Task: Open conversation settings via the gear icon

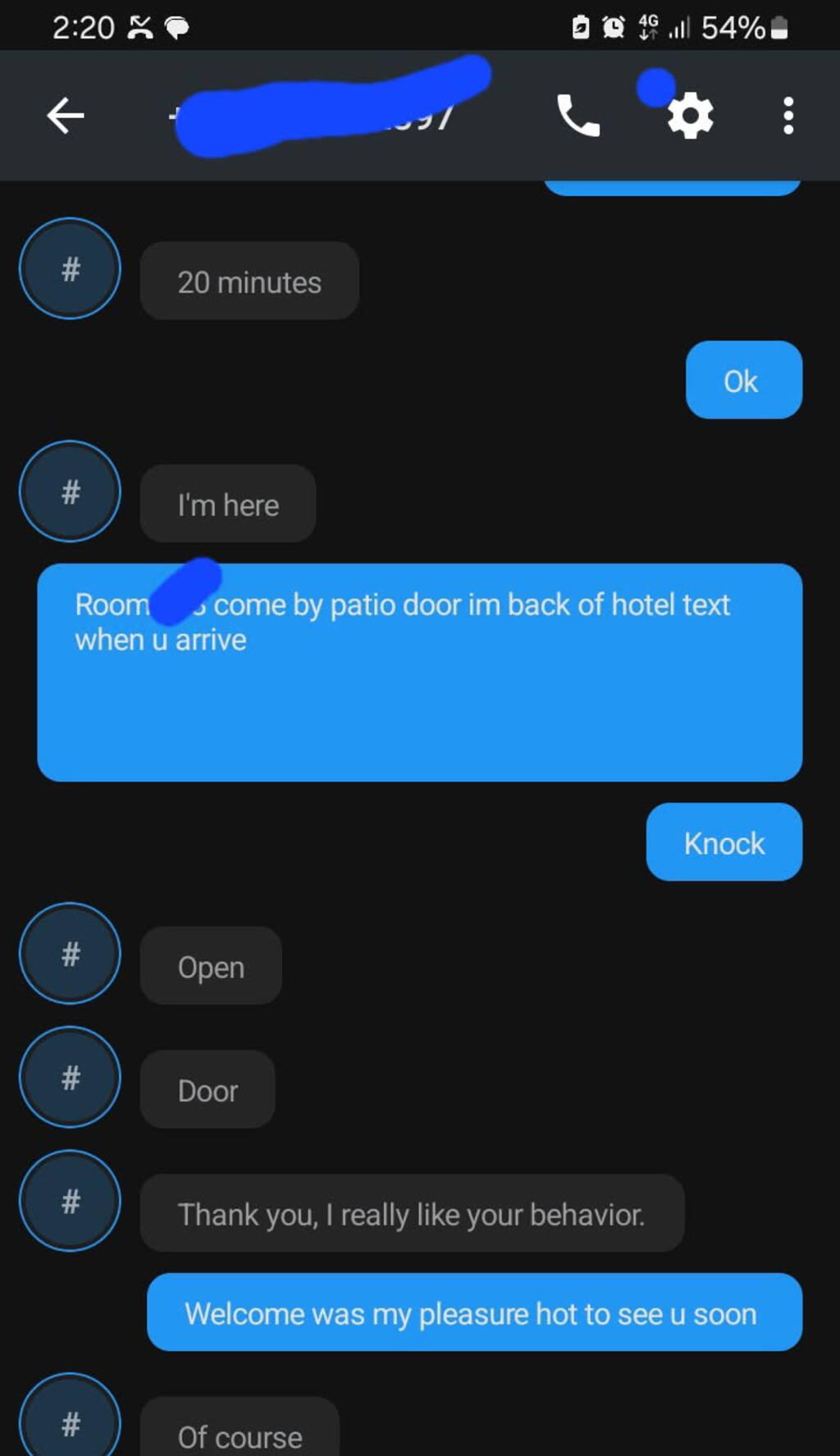Action: tap(691, 116)
